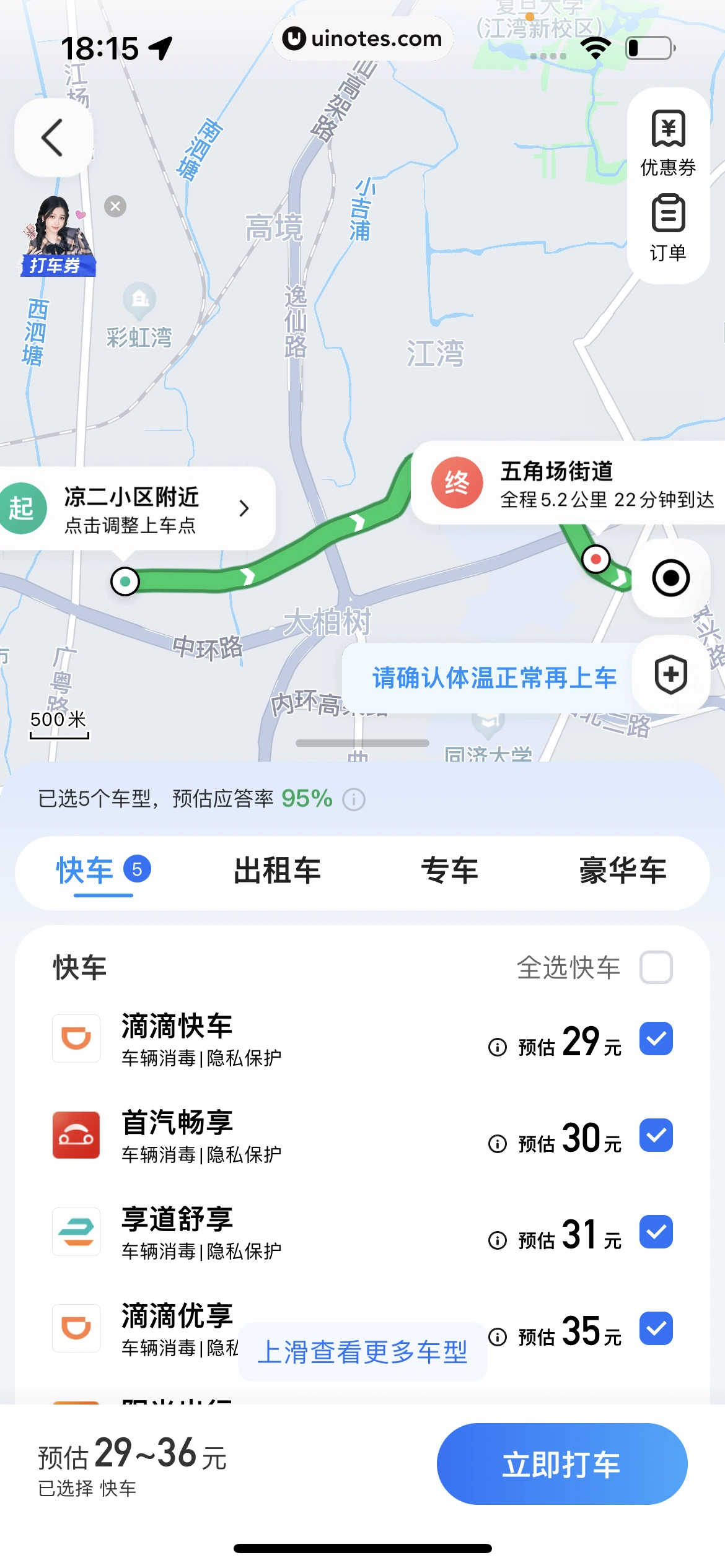The height and width of the screenshot is (1568, 725).
Task: Uncheck 首汽畅享 at 30元
Action: click(x=656, y=1136)
